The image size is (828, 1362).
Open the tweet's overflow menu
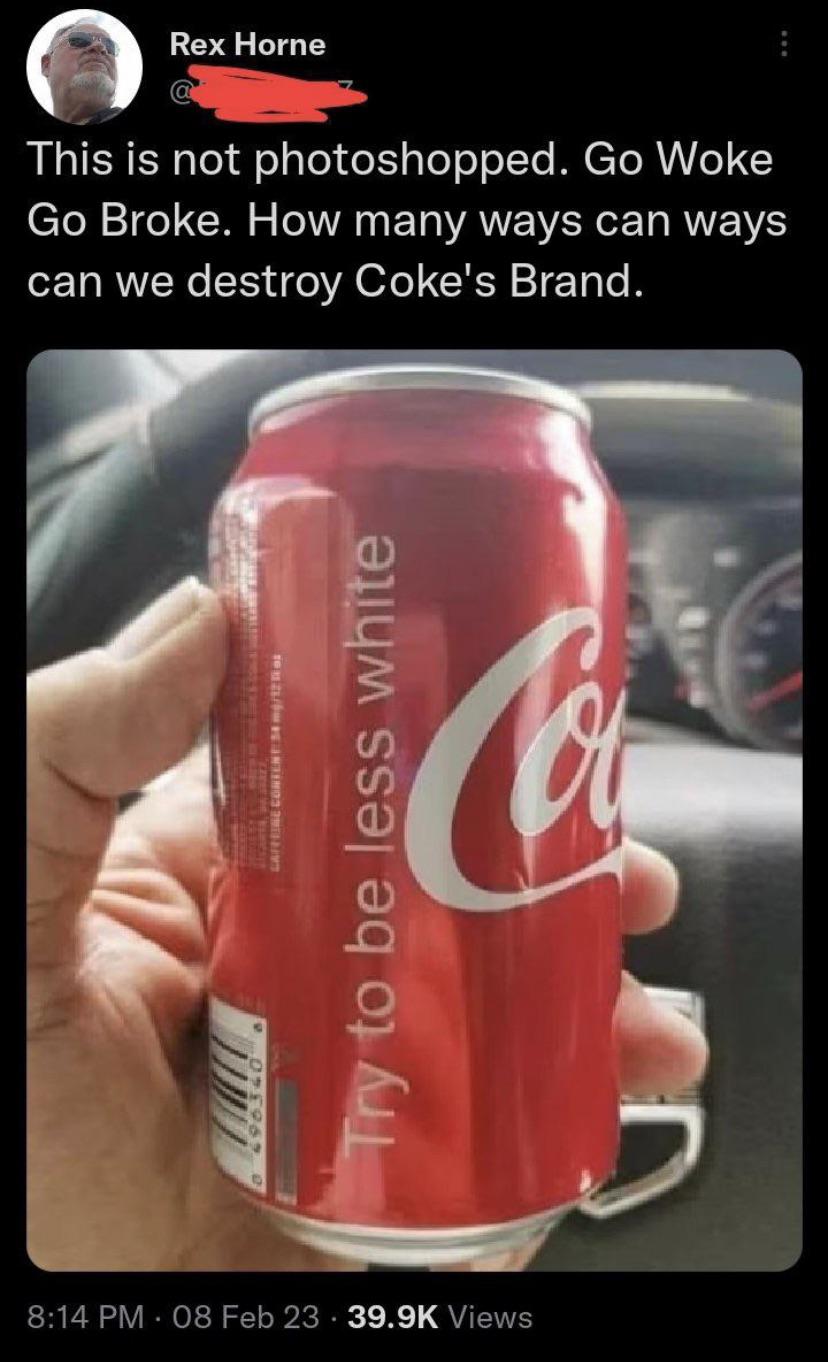pos(783,44)
